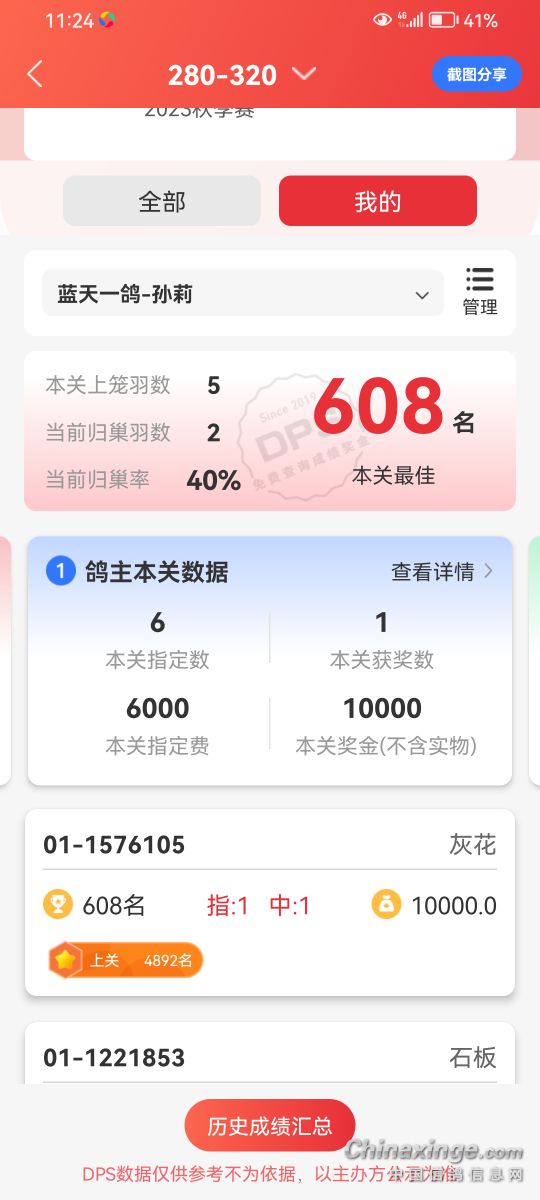Viewport: 540px width, 1200px height.
Task: Select the 我的 tab
Action: pos(378,201)
